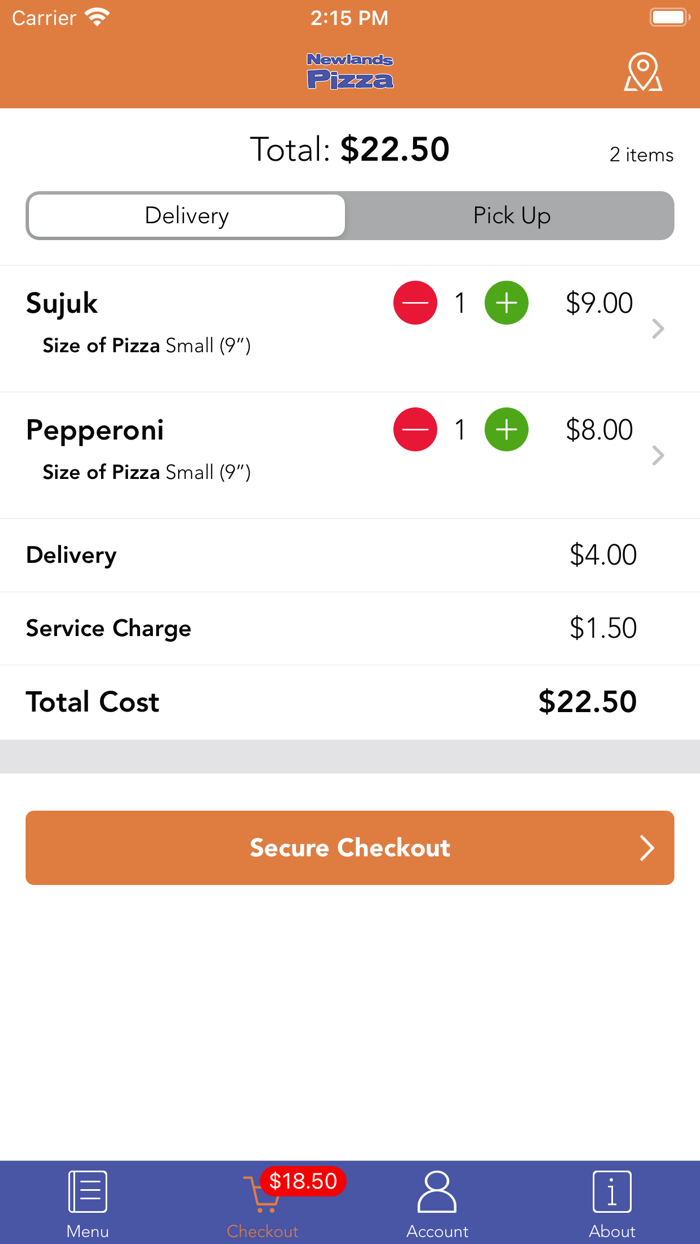Decrease Sujuk pizza quantity
The image size is (700, 1244).
(x=415, y=303)
